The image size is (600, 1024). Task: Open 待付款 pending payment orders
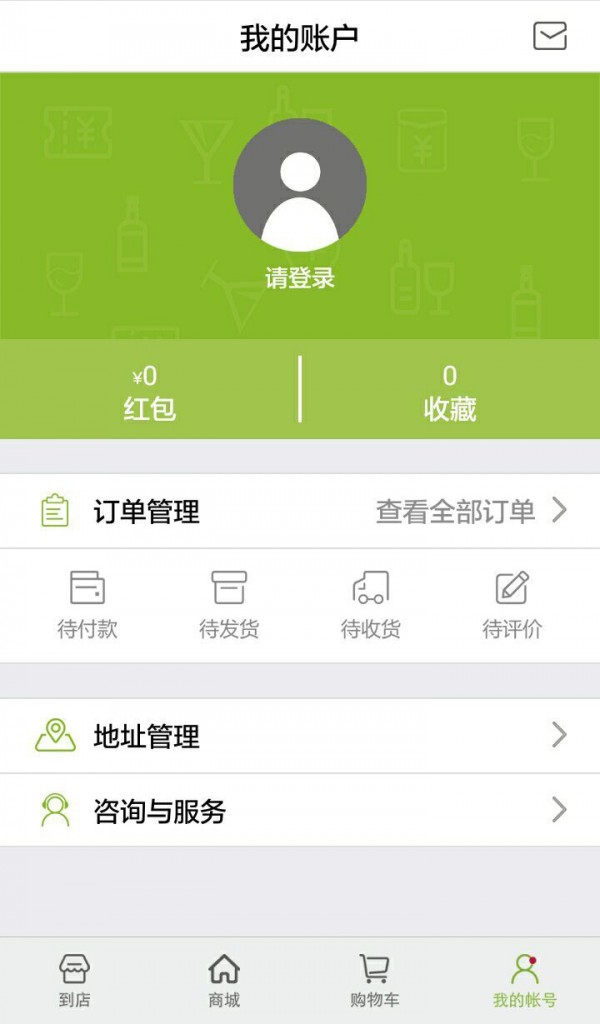[88, 605]
